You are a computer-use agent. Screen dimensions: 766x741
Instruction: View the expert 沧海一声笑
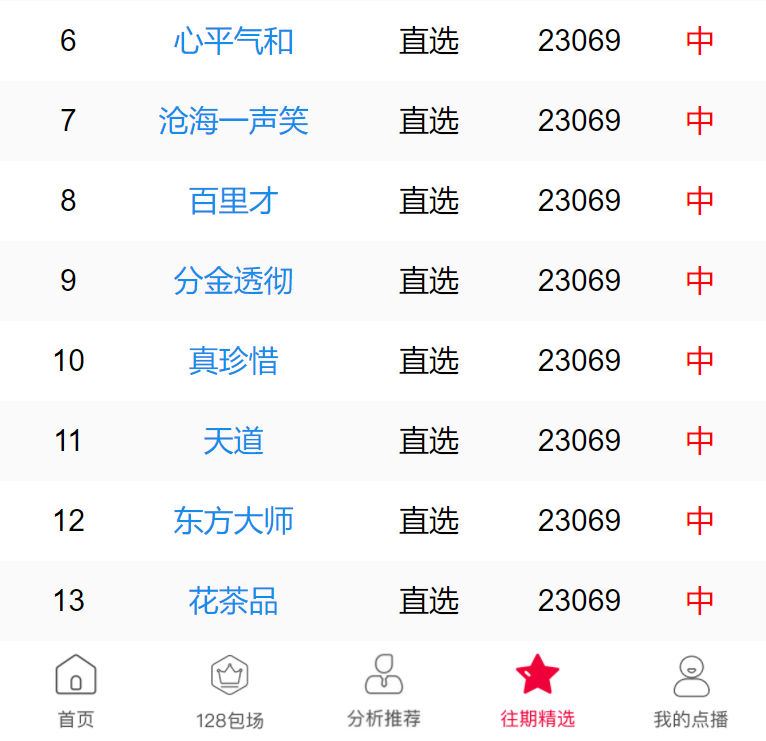[233, 121]
